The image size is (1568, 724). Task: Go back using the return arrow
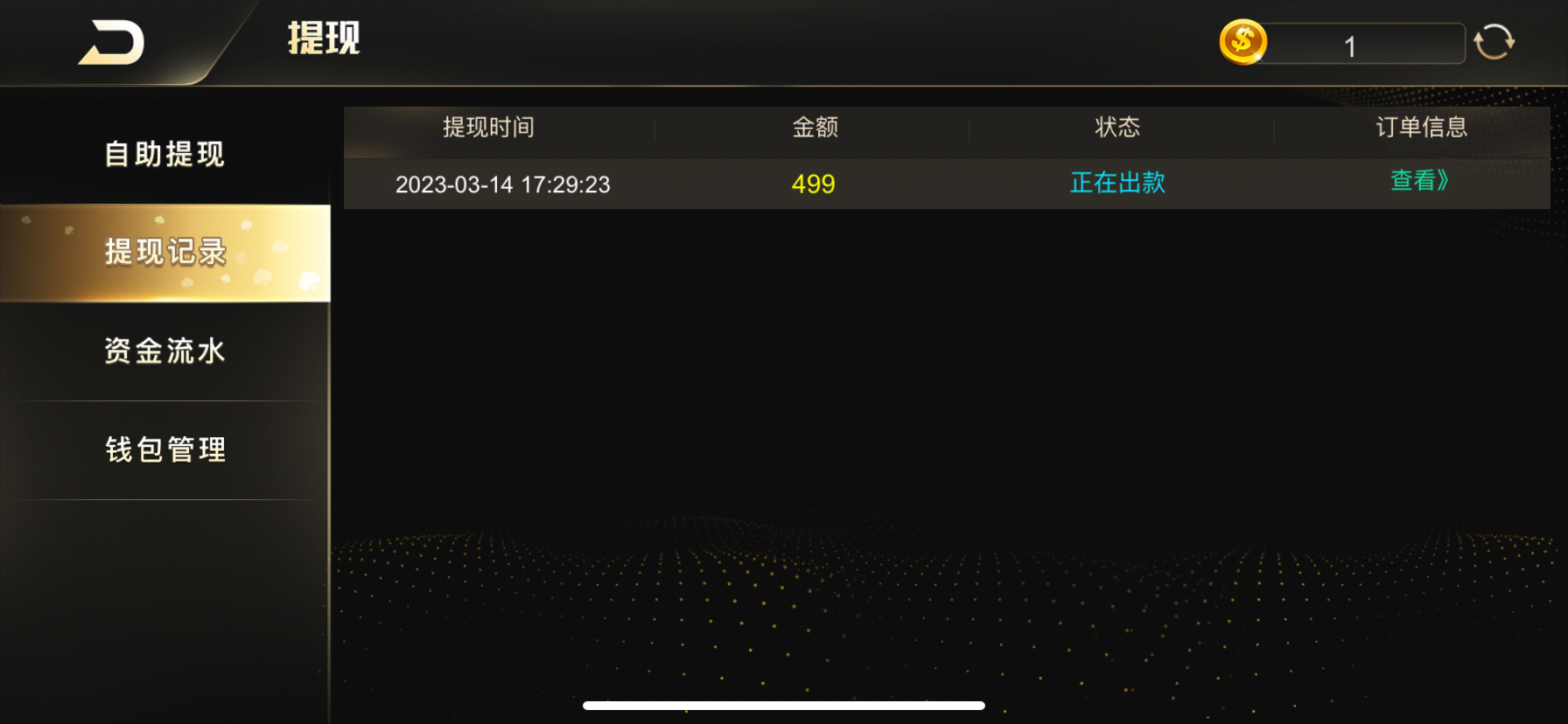[x=112, y=43]
